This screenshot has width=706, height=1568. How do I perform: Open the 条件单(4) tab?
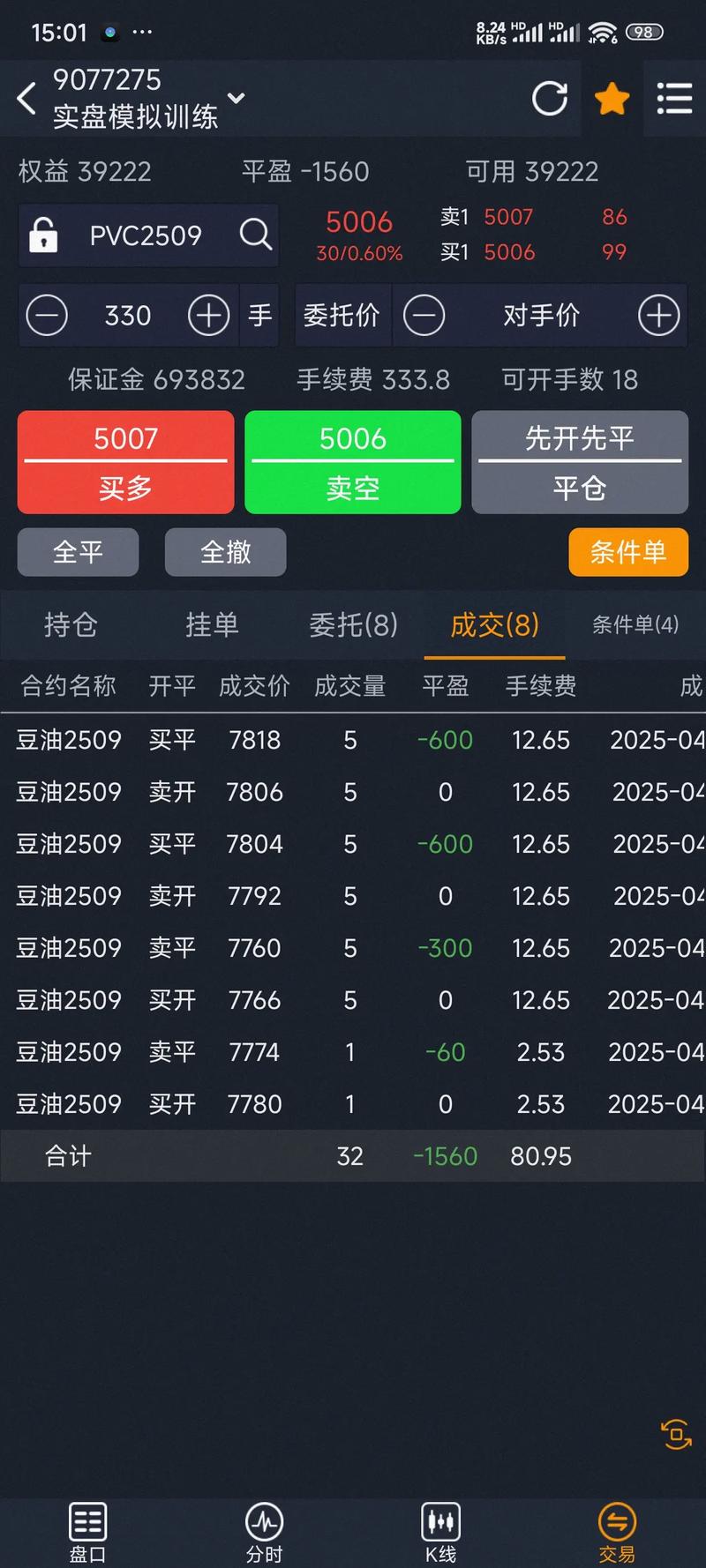tap(636, 624)
